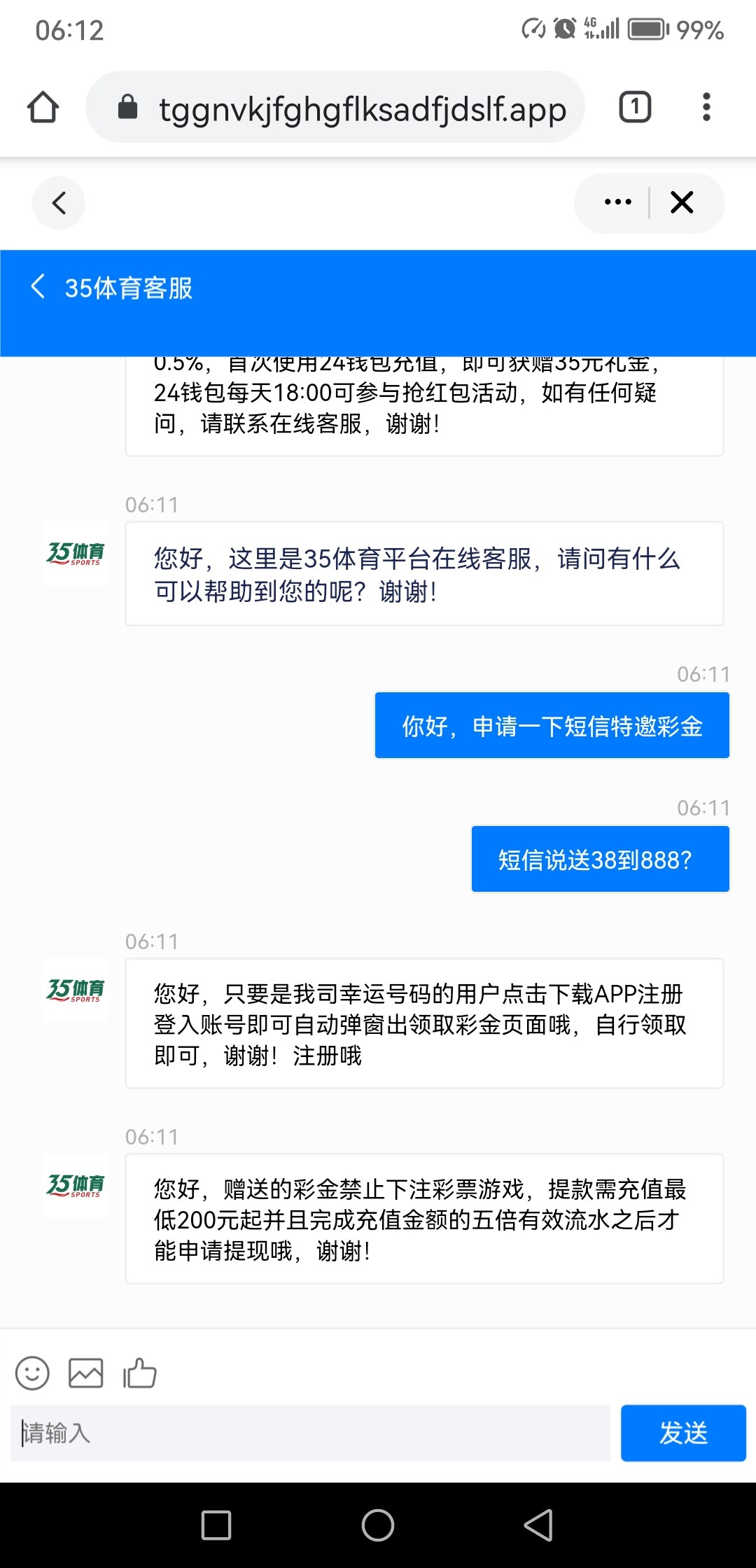The image size is (756, 1568).
Task: Rate the service with the thumbs-up
Action: 140,1373
